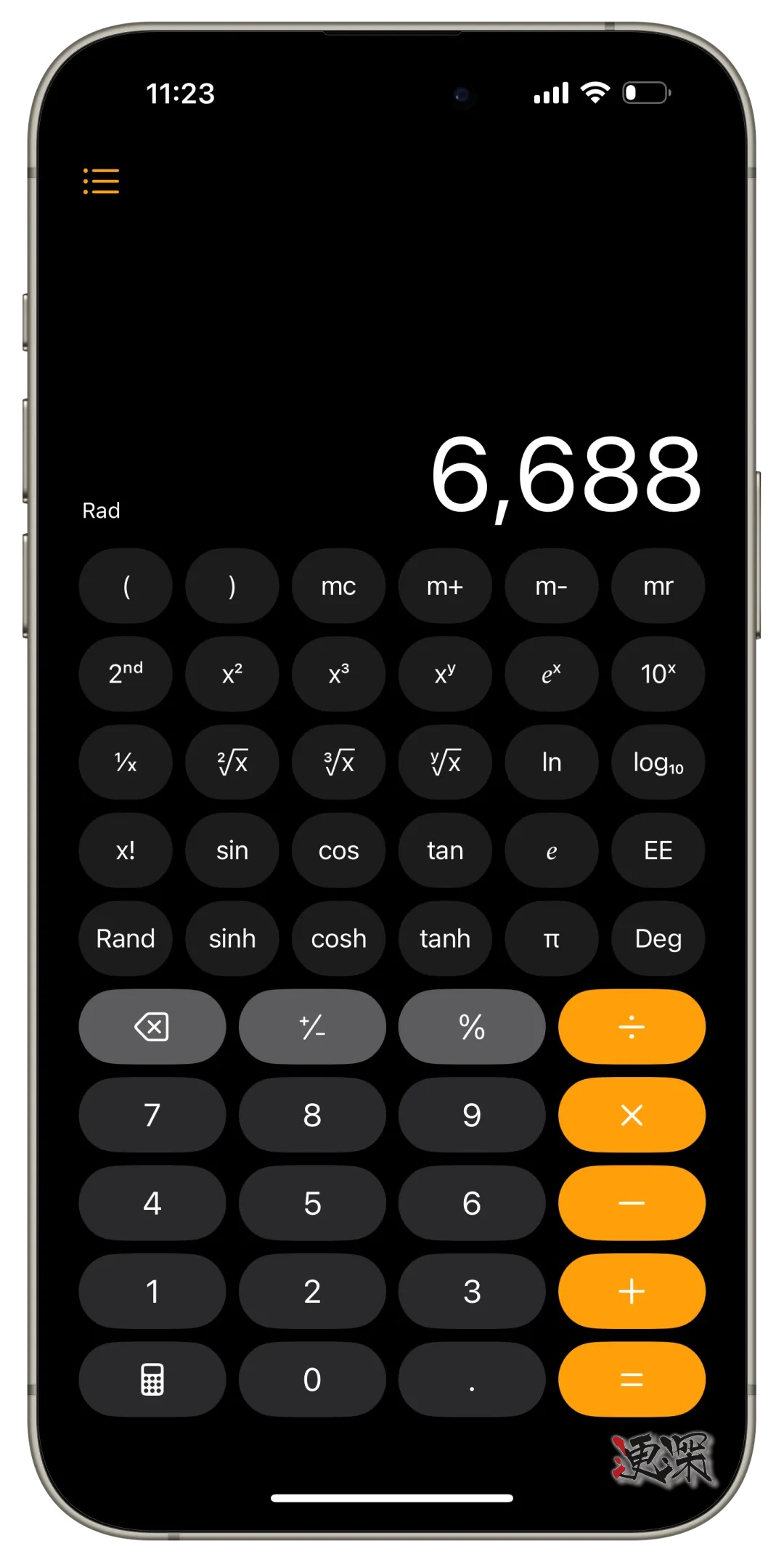Screen dimensions: 784x1562
Task: Tap the orange divide operator
Action: (x=631, y=1027)
